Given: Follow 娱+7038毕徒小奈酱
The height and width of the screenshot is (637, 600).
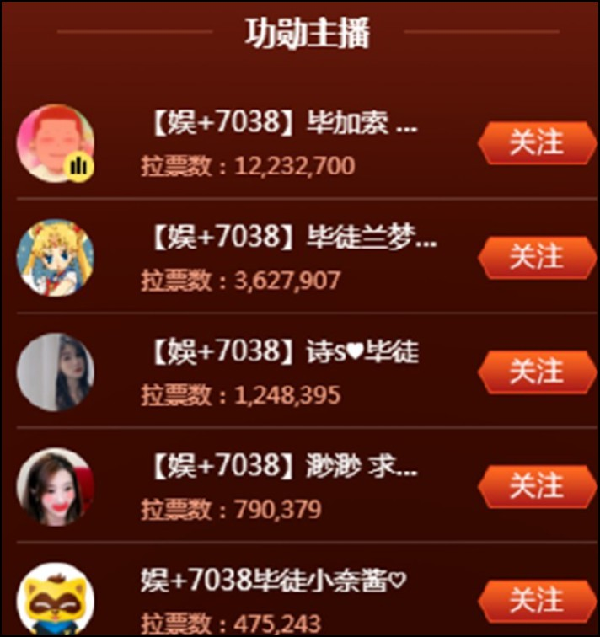Looking at the screenshot, I should (536, 601).
